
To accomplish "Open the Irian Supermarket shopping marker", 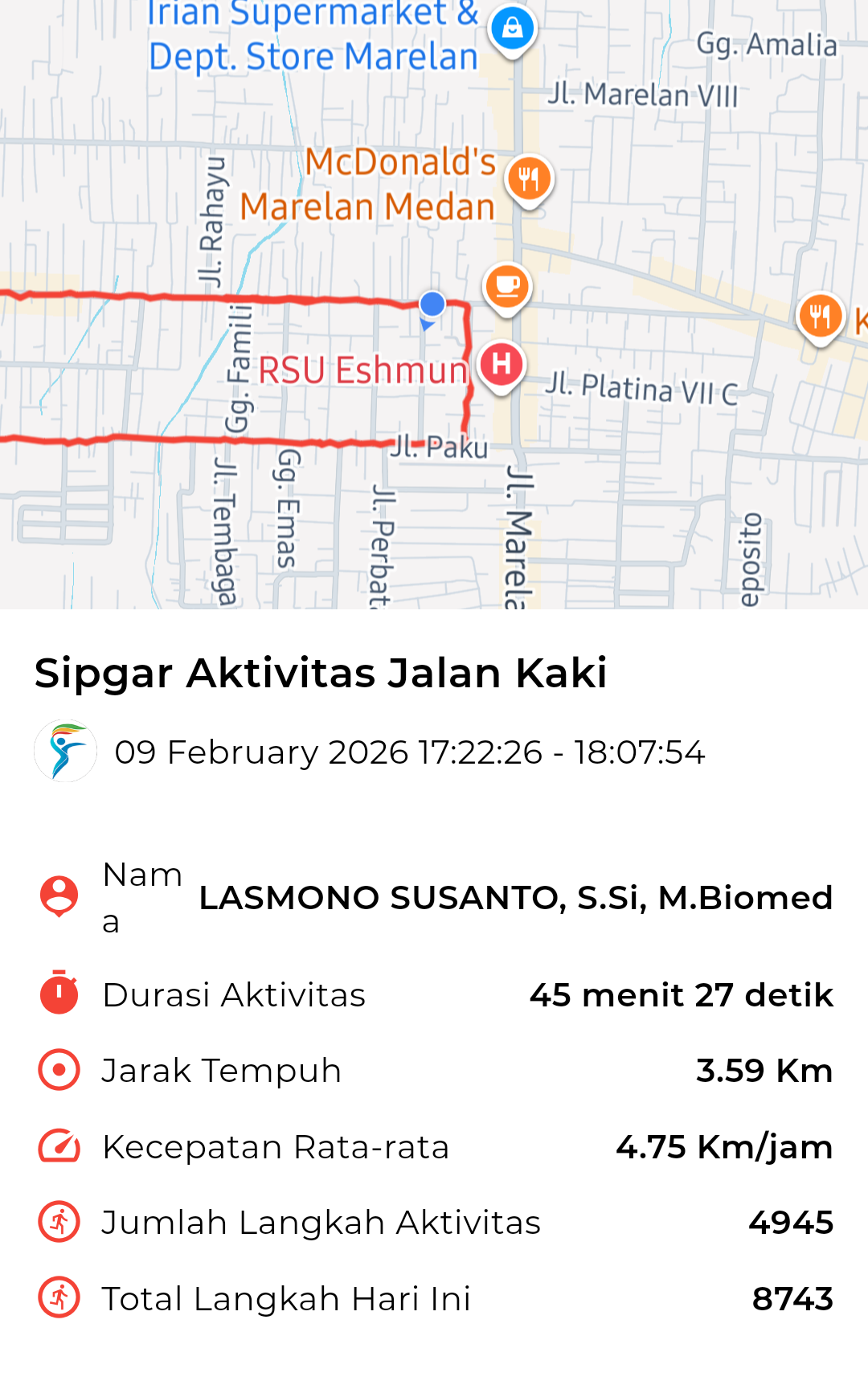I will tap(512, 29).
